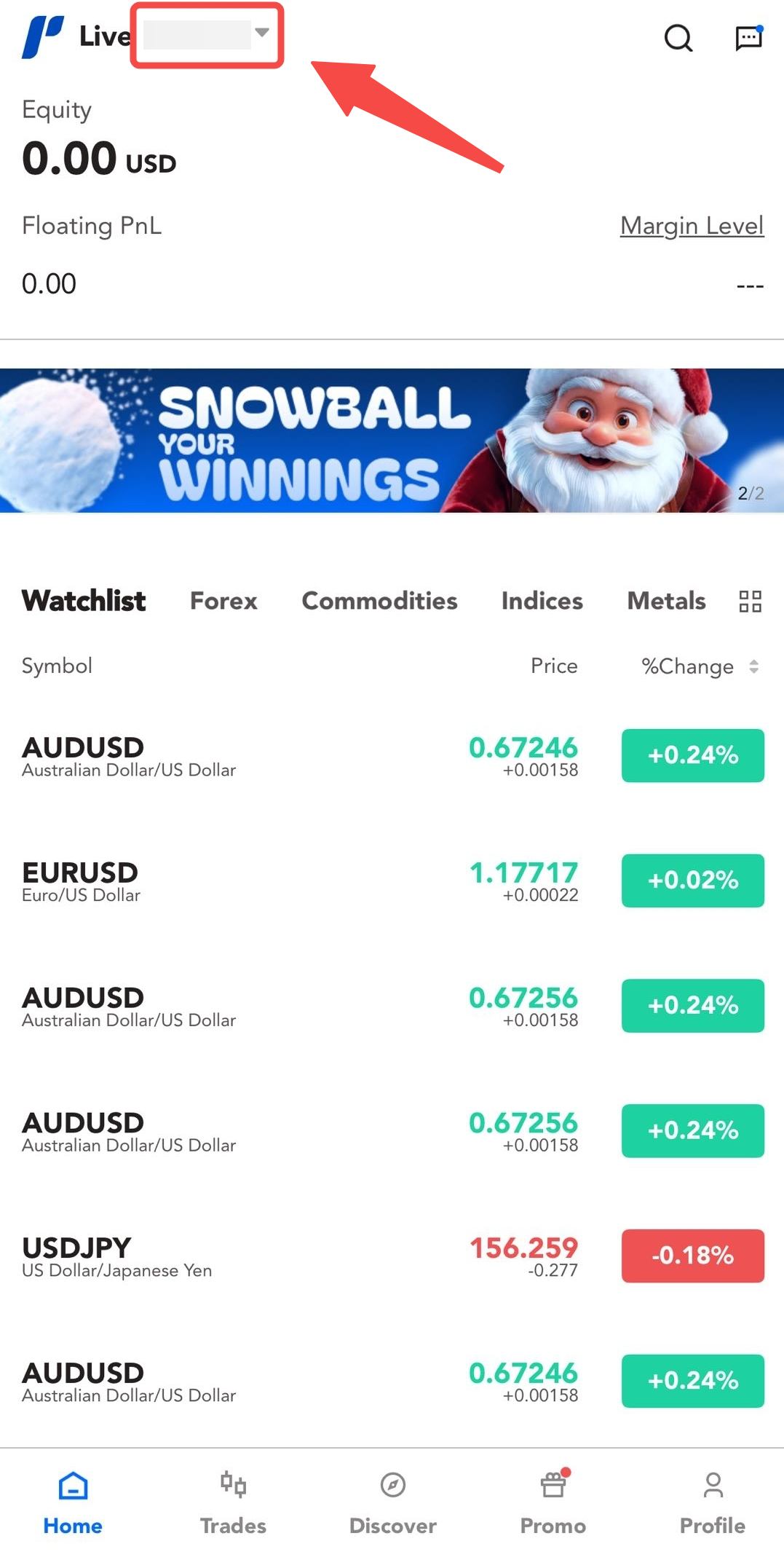Switch to the Forex tab
784x1560 pixels.
pyautogui.click(x=223, y=601)
